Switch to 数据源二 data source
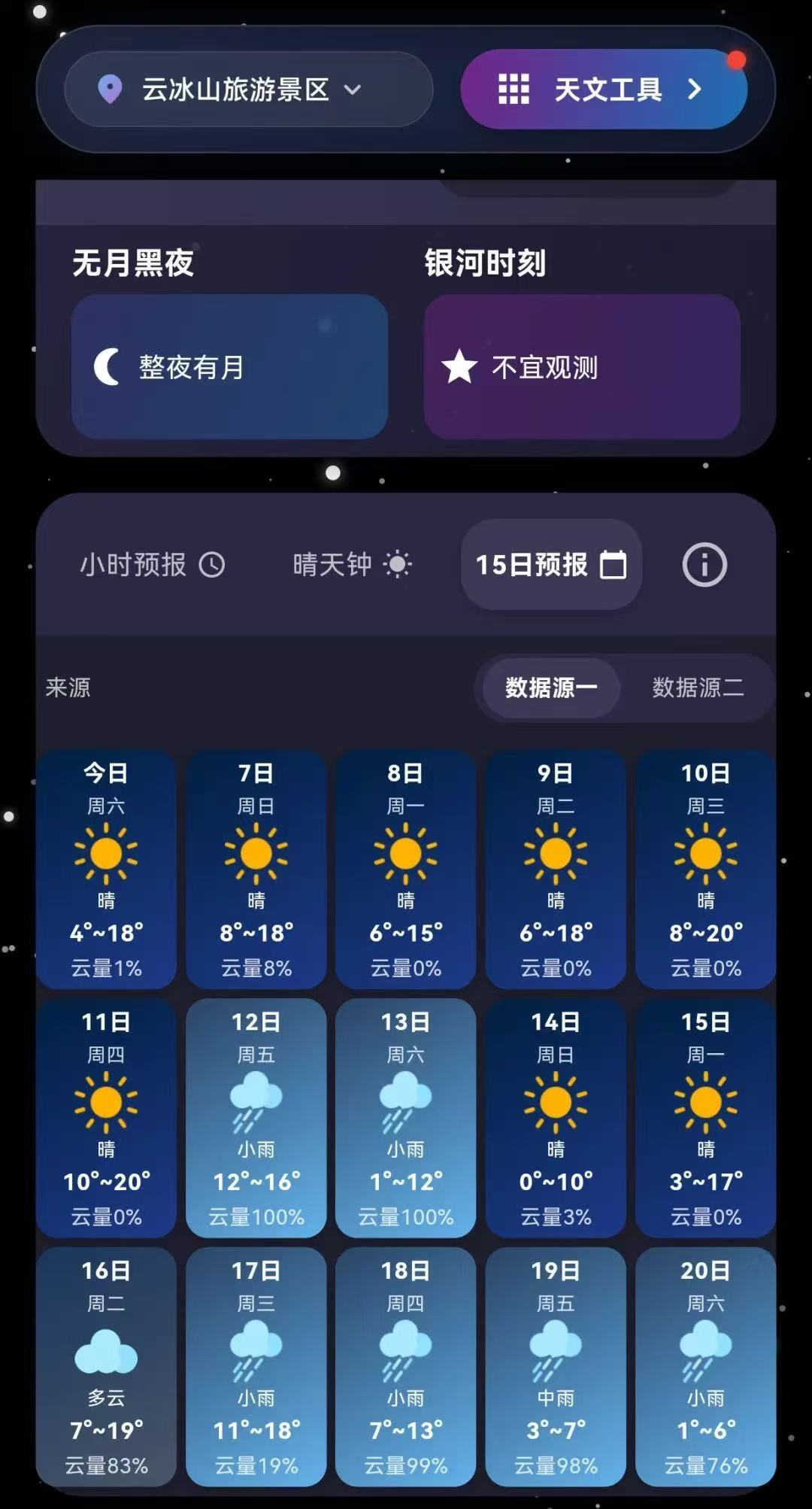The height and width of the screenshot is (1509, 812). pyautogui.click(x=698, y=687)
